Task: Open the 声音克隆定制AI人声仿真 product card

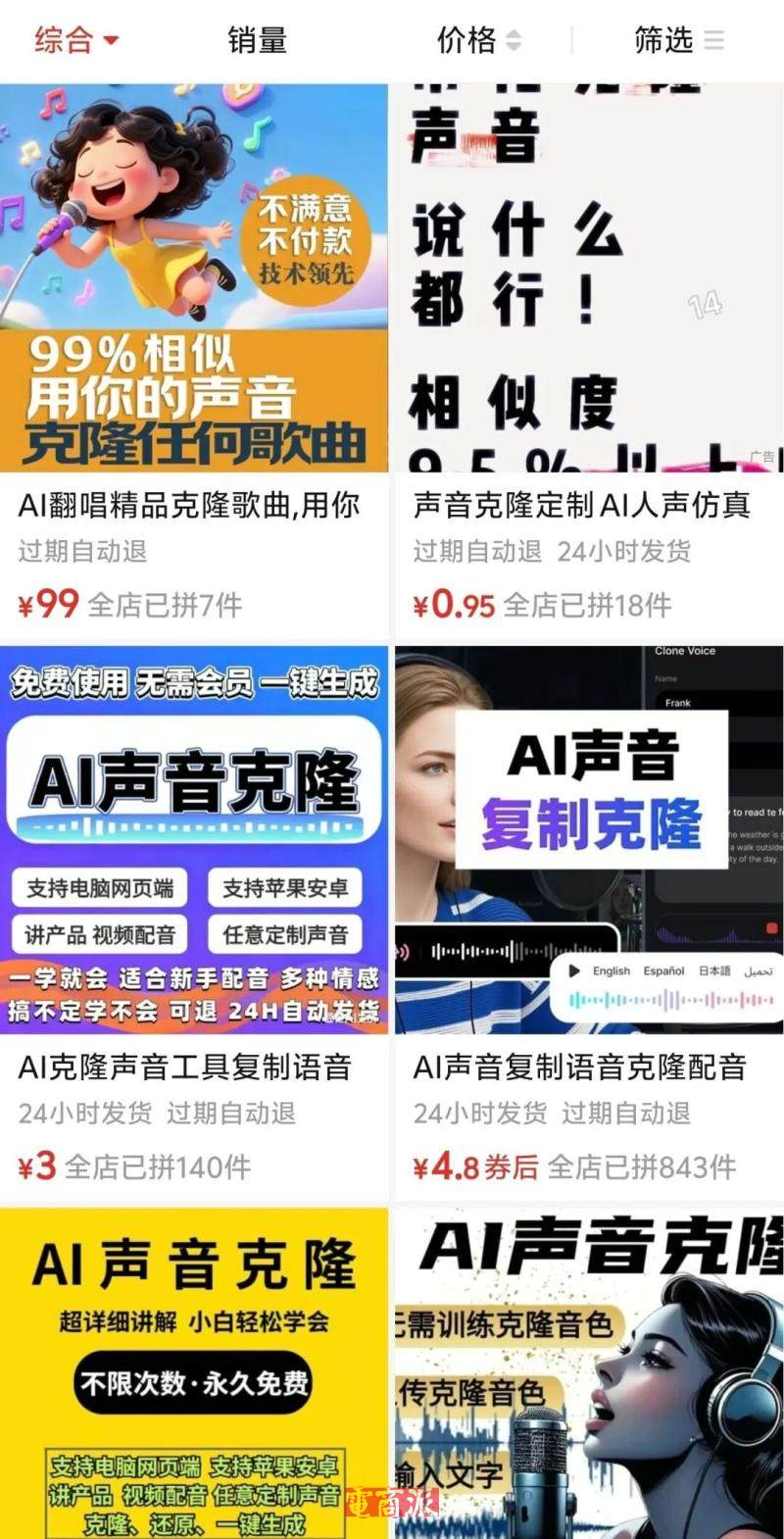Action: point(588,279)
